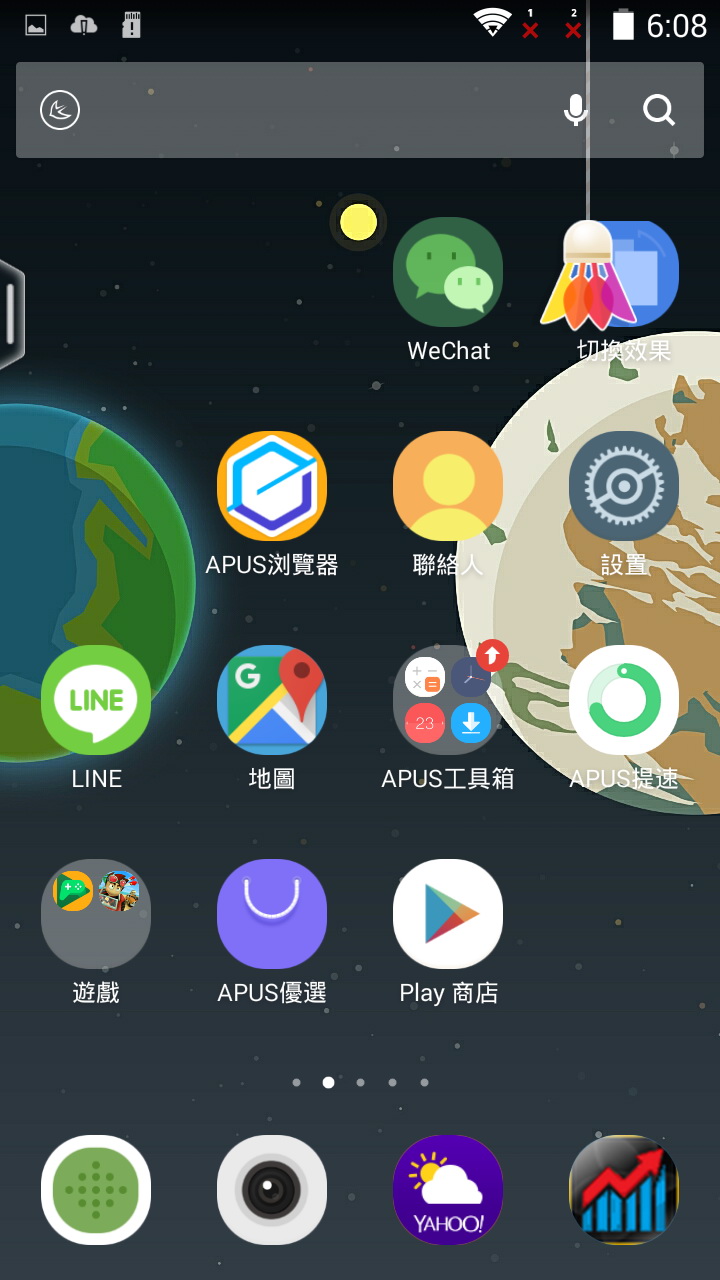Screen dimensions: 720x1280
Task: Tap the magnifier search icon
Action: pos(659,110)
